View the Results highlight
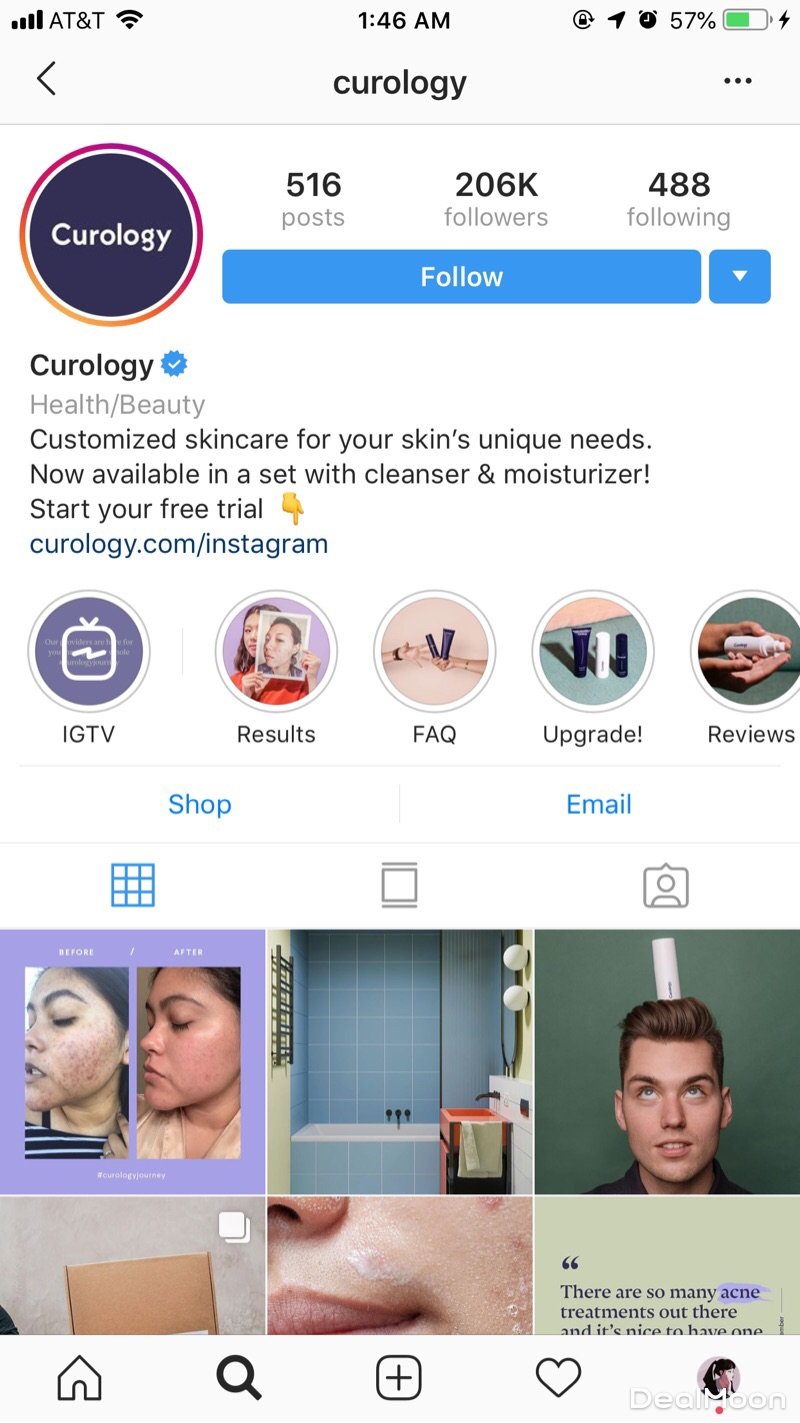Screen dimensions: 800x1423 276,652
